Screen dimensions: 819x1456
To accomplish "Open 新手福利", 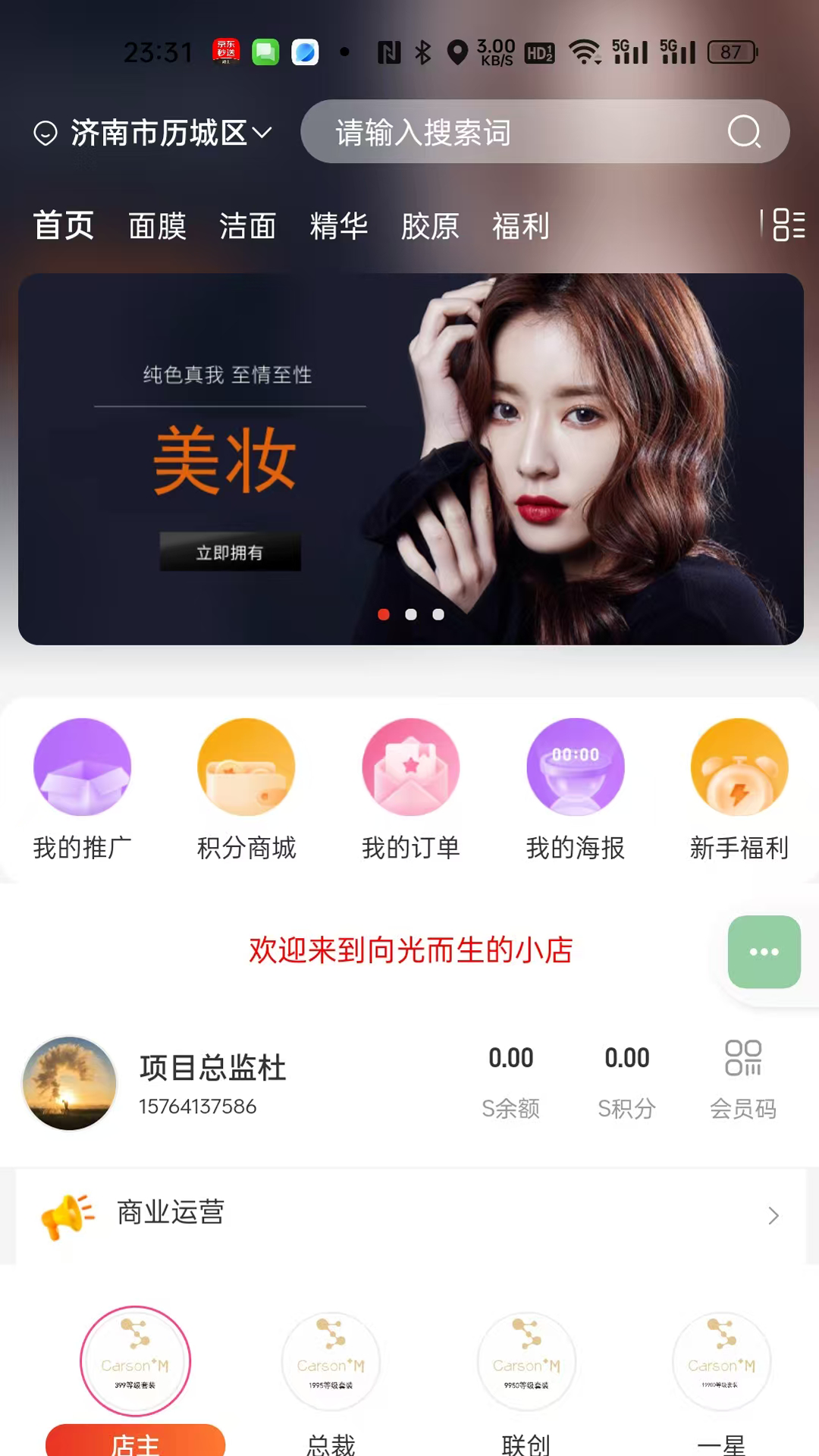I will 739,789.
